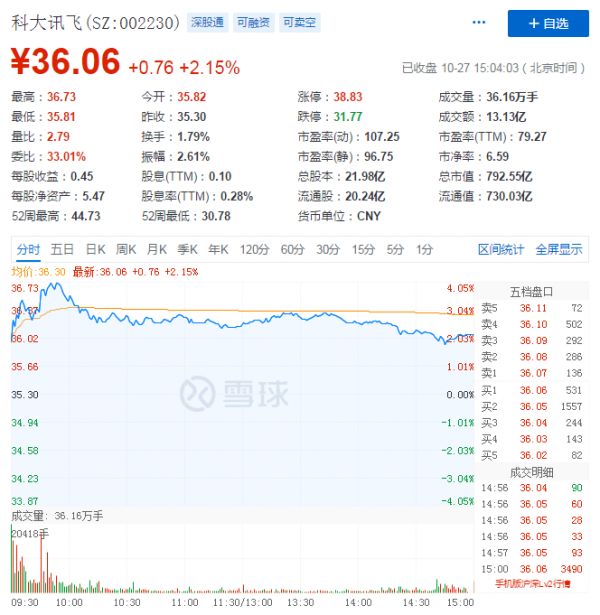The width and height of the screenshot is (600, 615).
Task: Select the 分时 chart tab
Action: click(x=28, y=249)
